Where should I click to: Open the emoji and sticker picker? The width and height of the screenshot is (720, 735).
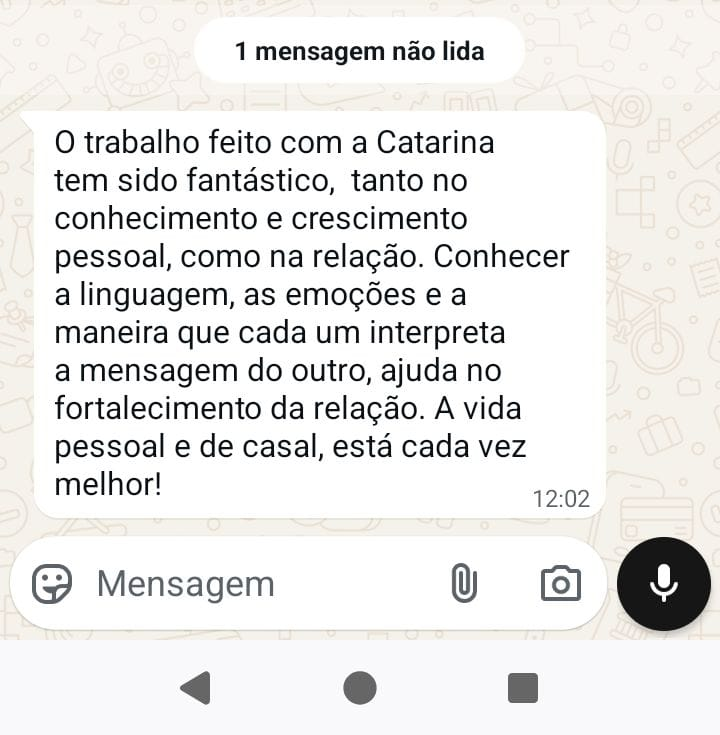pyautogui.click(x=52, y=584)
